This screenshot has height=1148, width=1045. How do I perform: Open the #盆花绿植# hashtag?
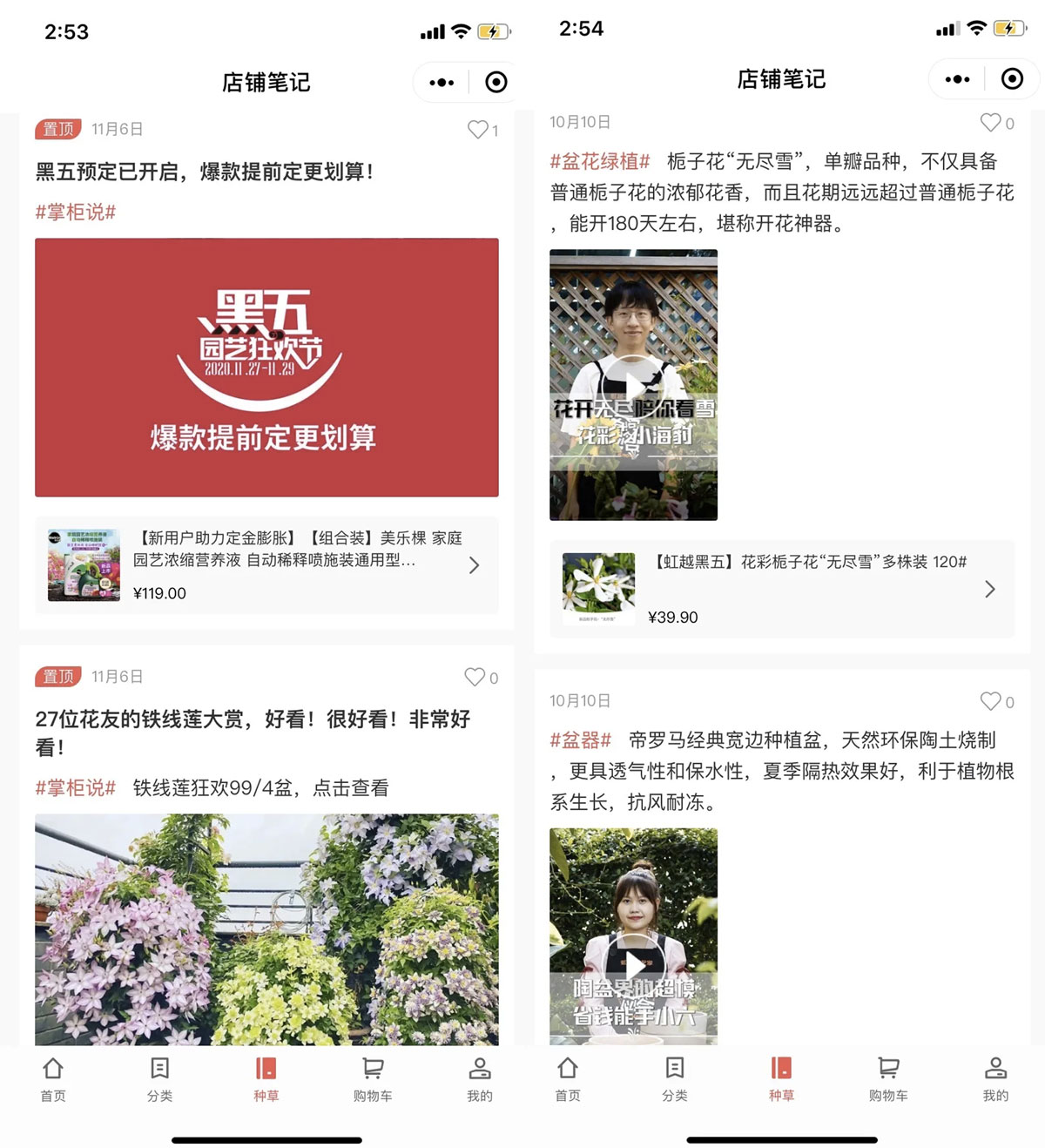point(600,161)
